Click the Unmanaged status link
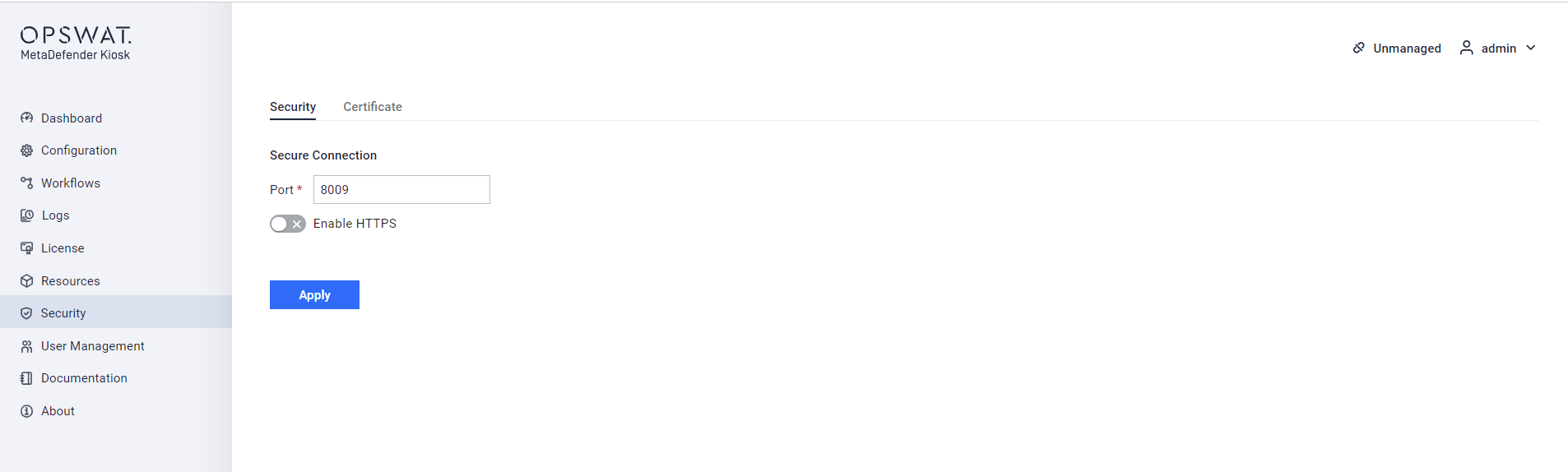Image resolution: width=1568 pixels, height=472 pixels. click(1398, 49)
